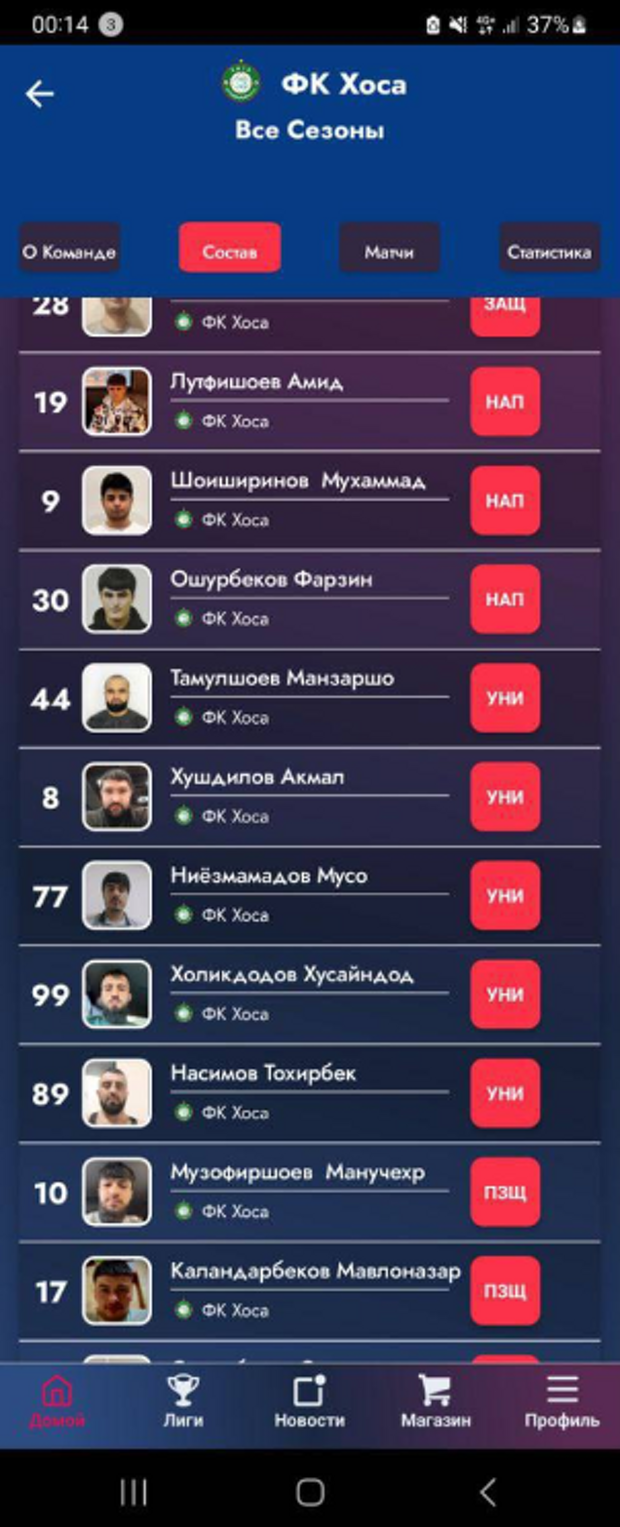Open player Тамулшоев Манзаршо
This screenshot has height=1527, width=620.
(x=282, y=679)
